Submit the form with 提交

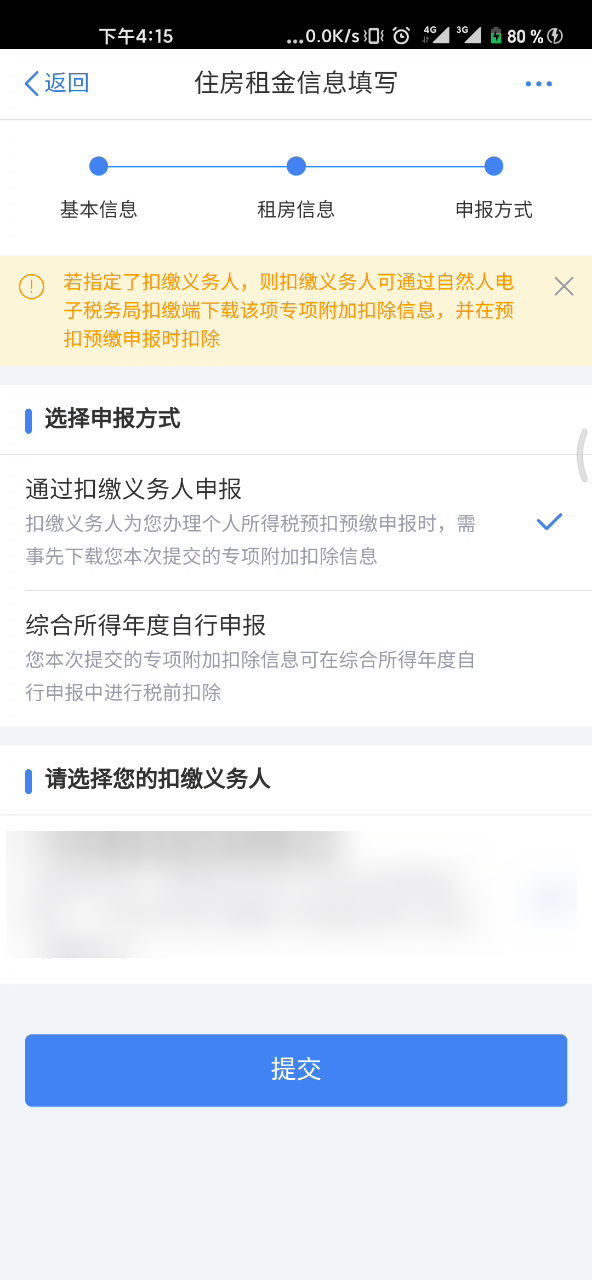tap(296, 1070)
